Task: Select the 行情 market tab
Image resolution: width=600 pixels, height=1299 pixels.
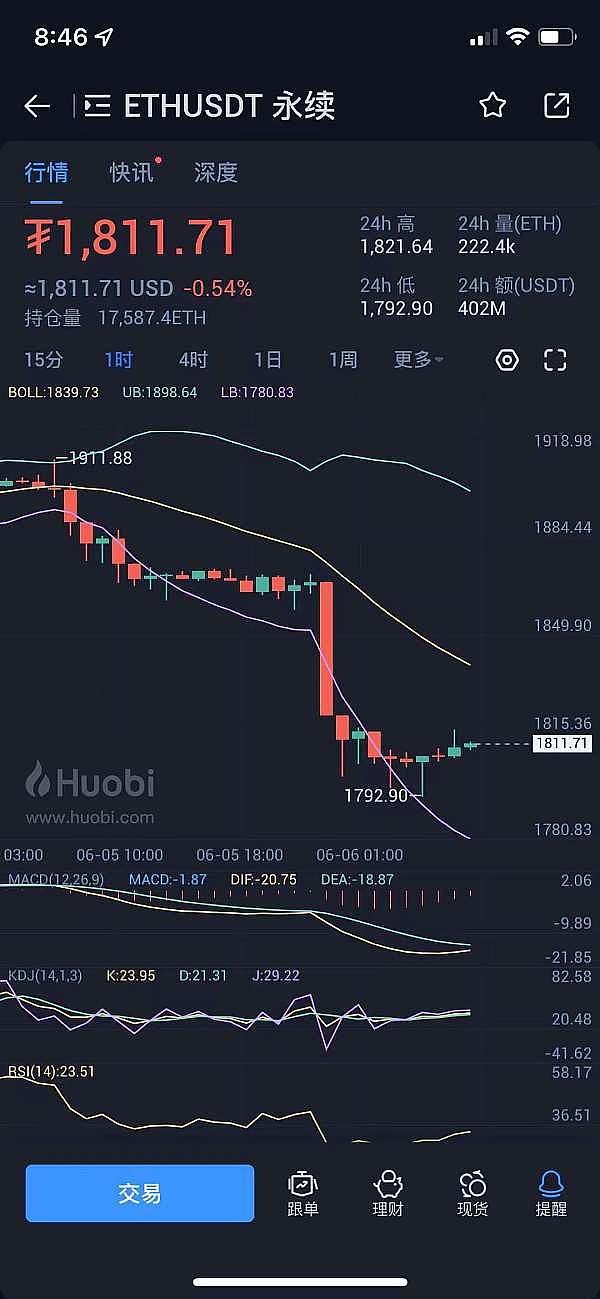Action: point(46,172)
